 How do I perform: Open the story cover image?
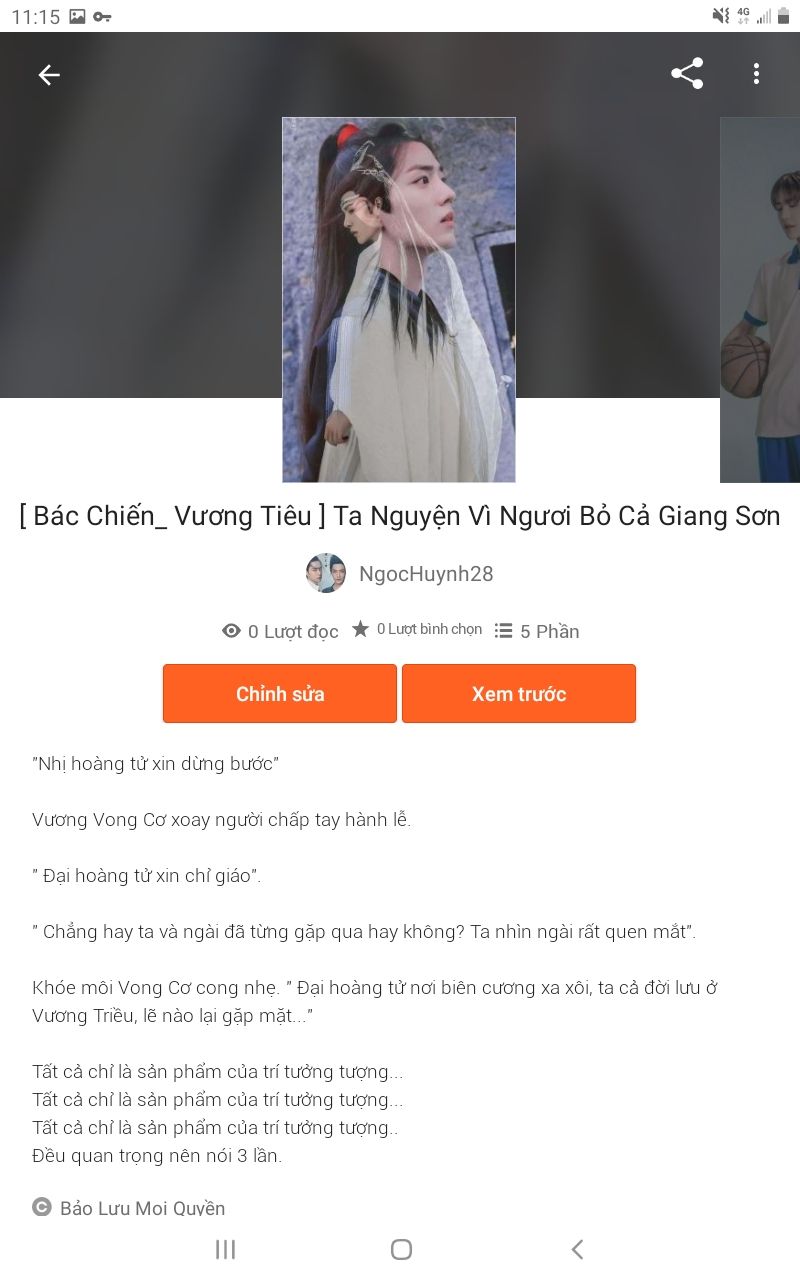(x=399, y=300)
